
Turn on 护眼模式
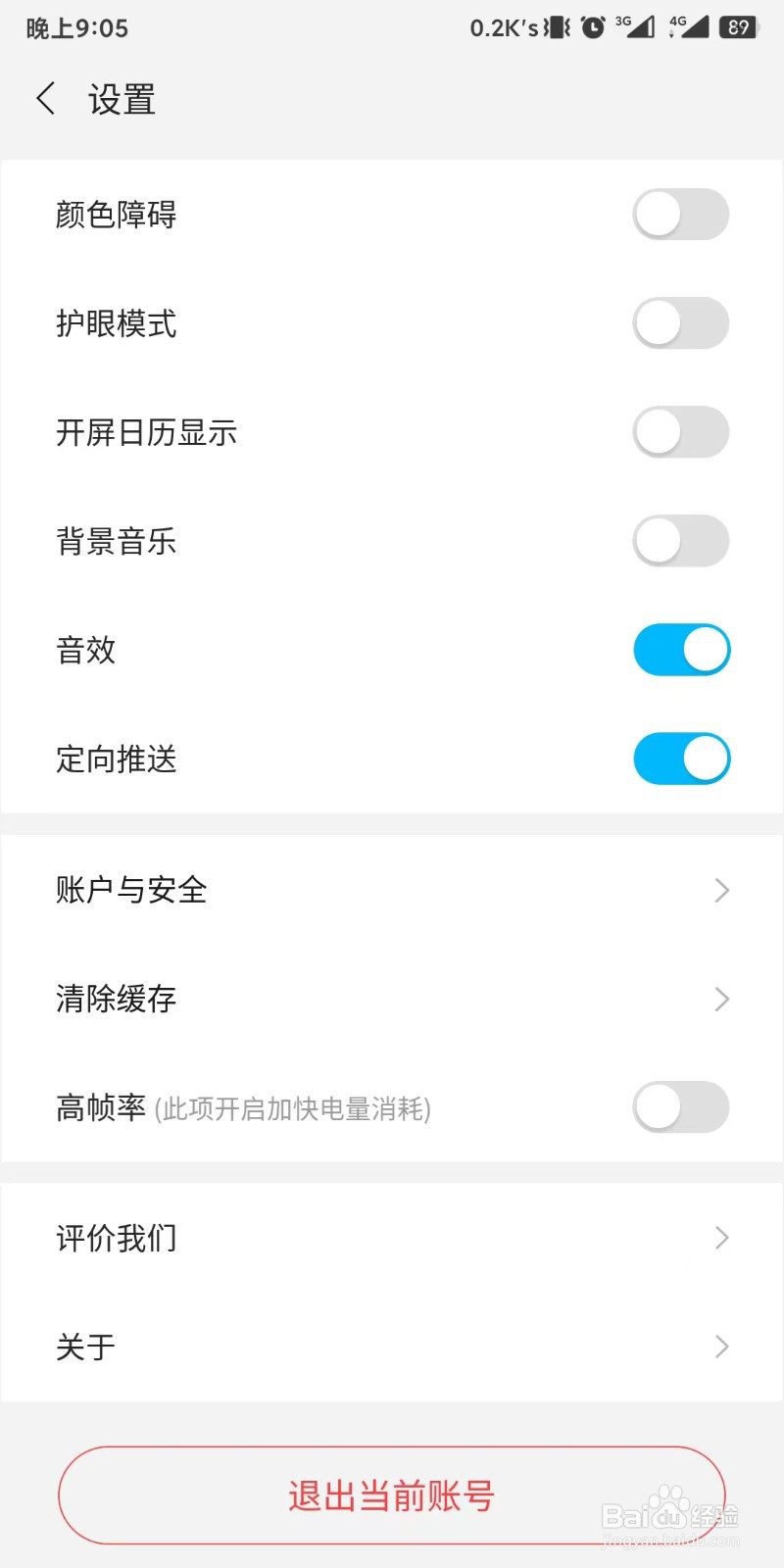681,322
